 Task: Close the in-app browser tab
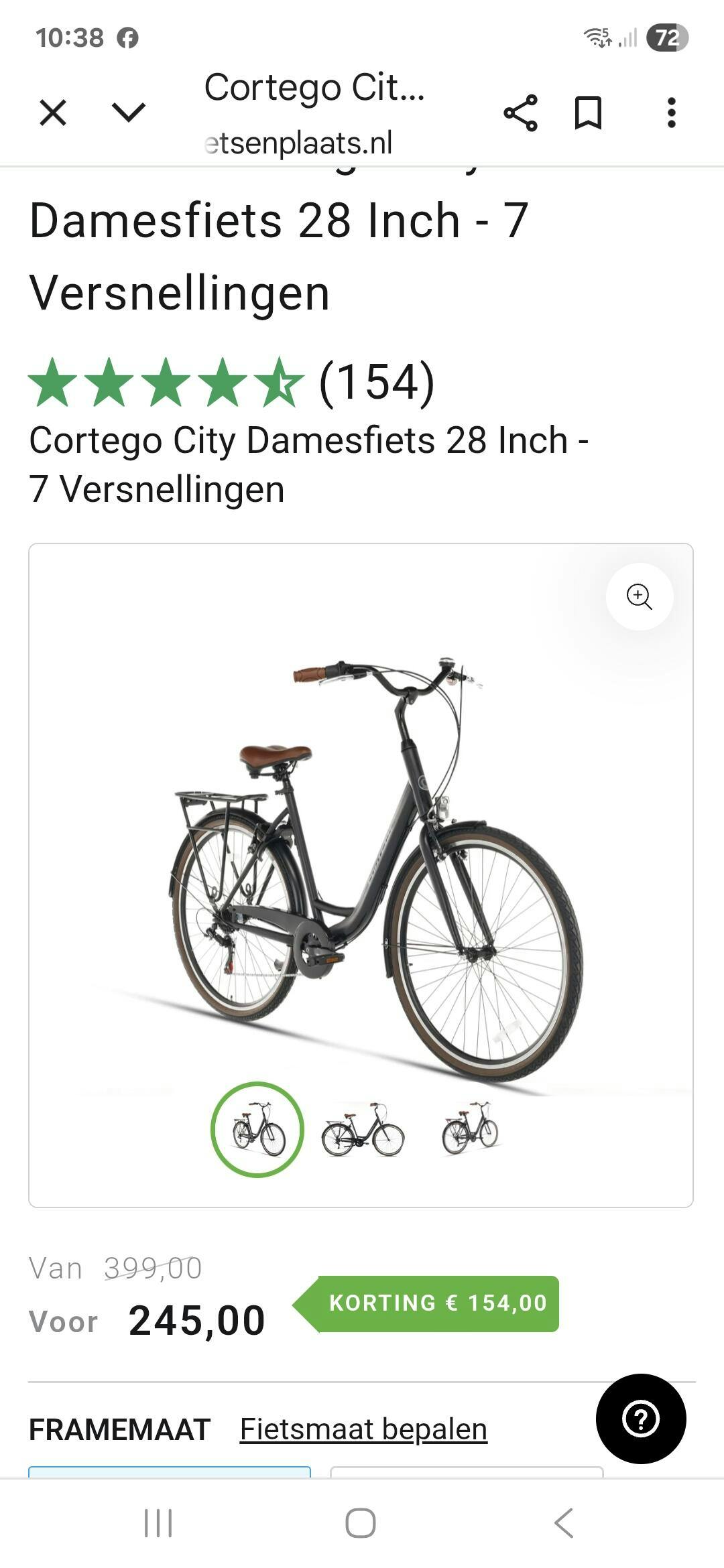click(x=53, y=113)
